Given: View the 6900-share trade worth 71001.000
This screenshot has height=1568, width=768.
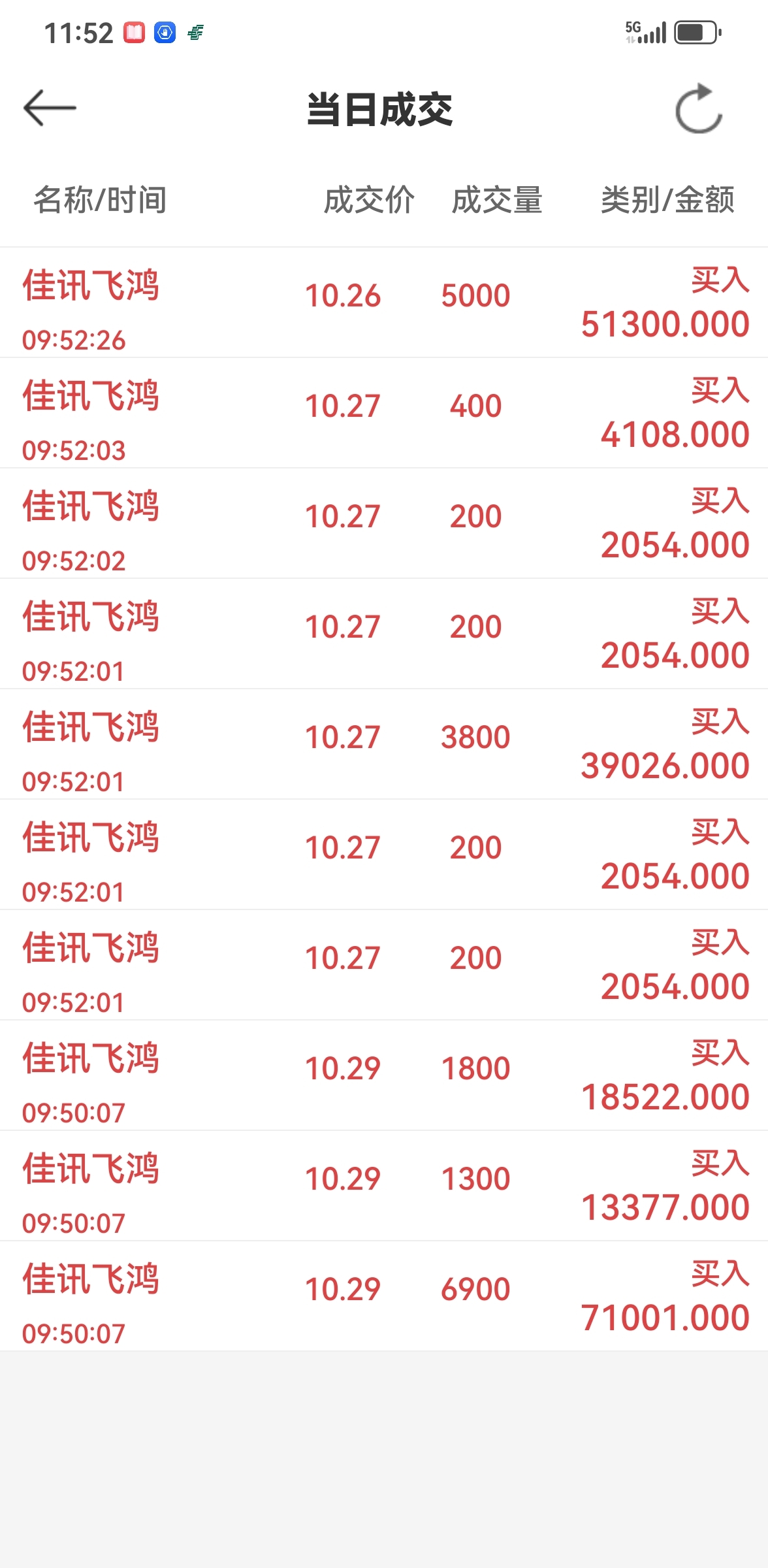Looking at the screenshot, I should pos(384,1296).
